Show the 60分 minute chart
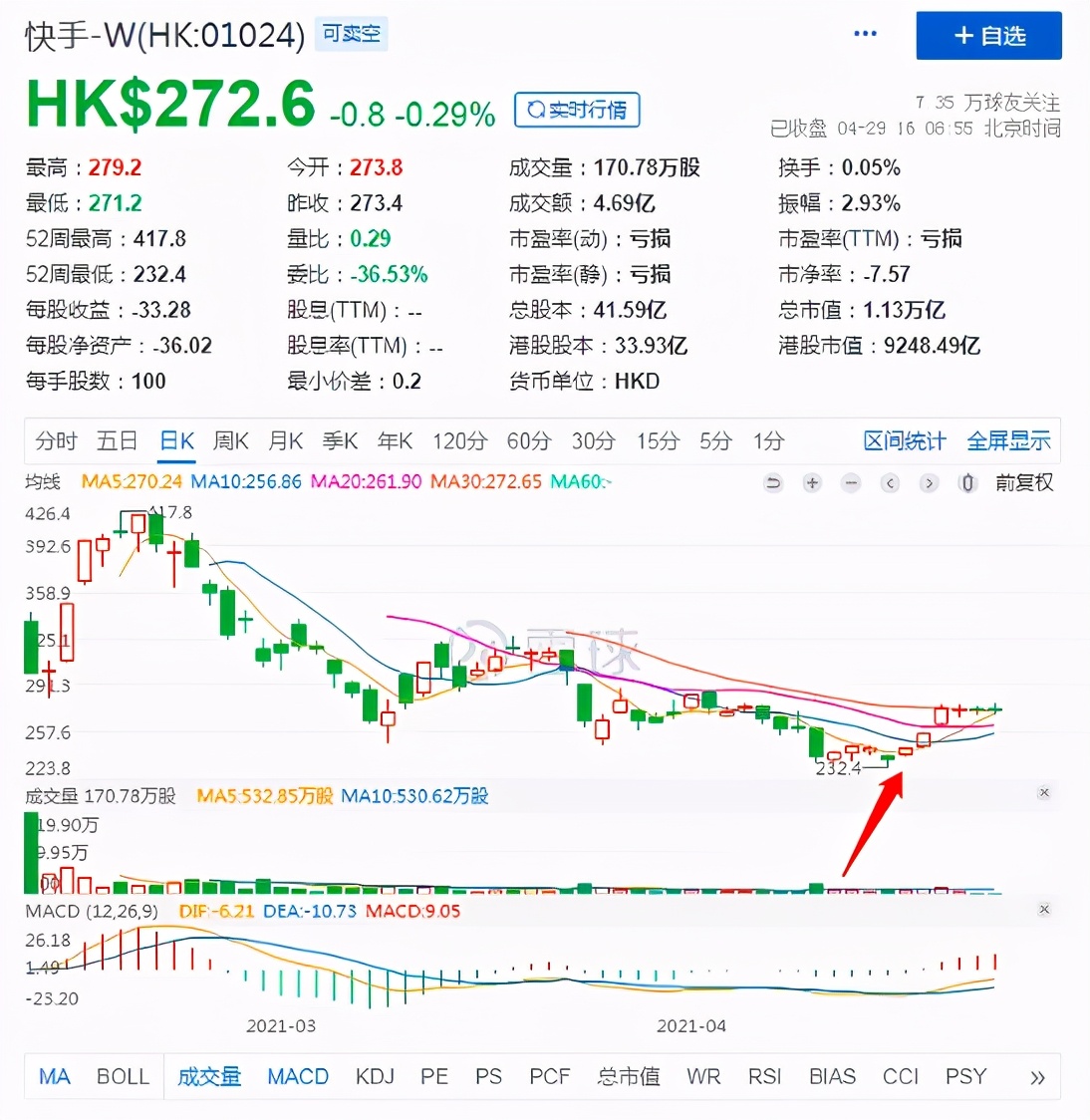 pyautogui.click(x=528, y=441)
